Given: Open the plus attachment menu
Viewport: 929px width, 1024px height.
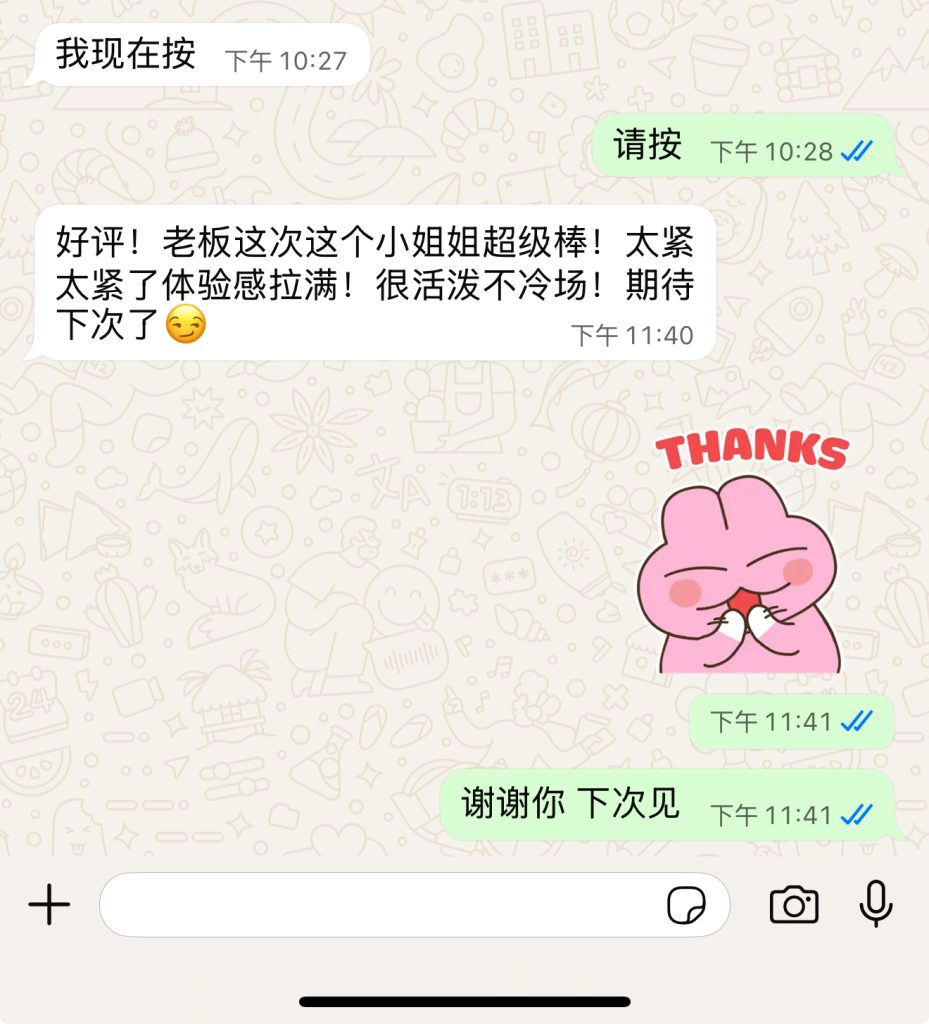Looking at the screenshot, I should click(x=49, y=906).
